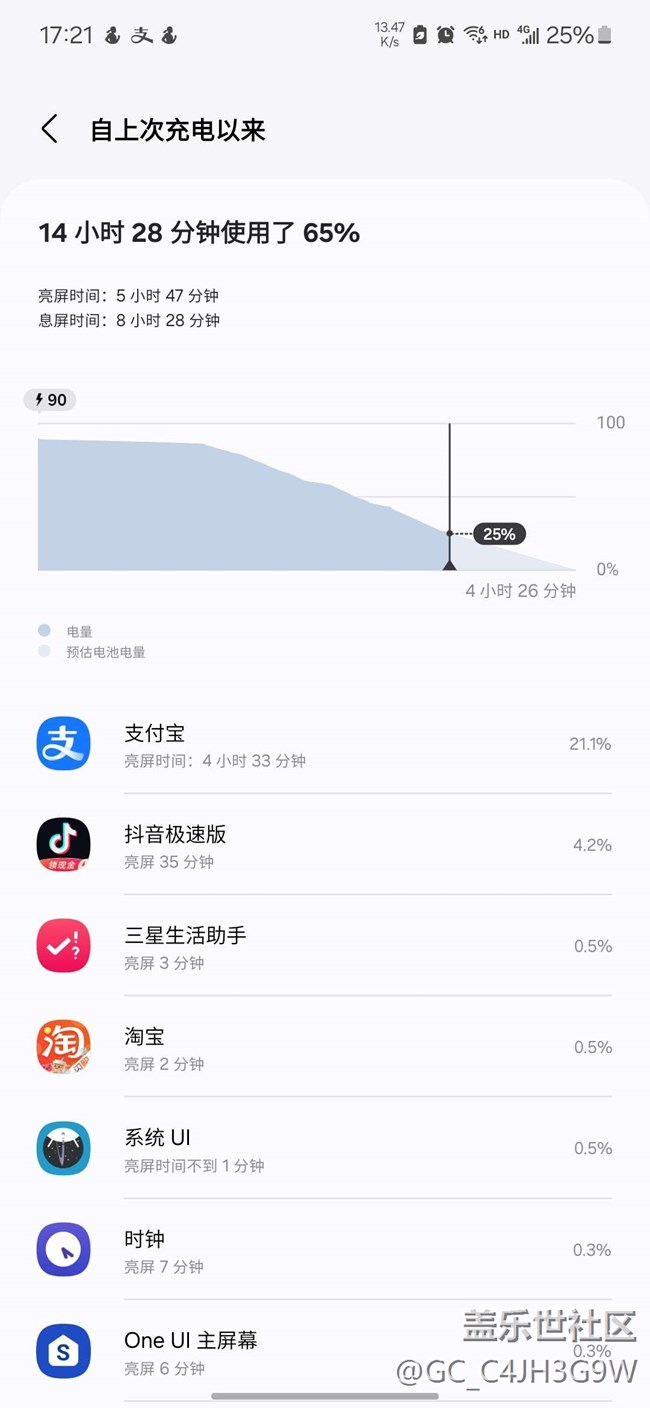Viewport: 650px width, 1408px height.
Task: Open 时钟 battery usage details
Action: (x=325, y=1250)
